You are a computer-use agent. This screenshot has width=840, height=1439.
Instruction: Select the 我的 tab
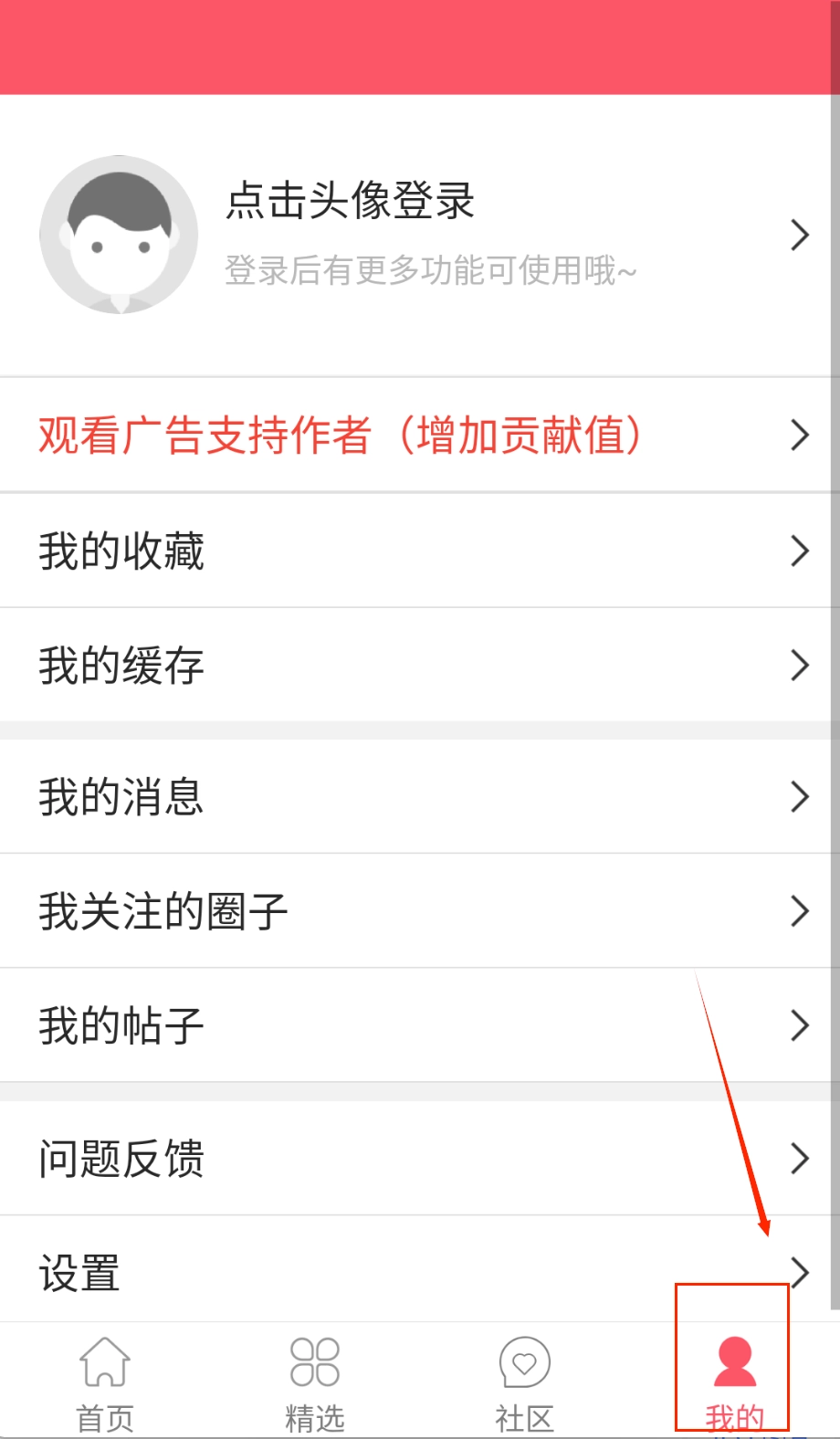coord(734,1381)
